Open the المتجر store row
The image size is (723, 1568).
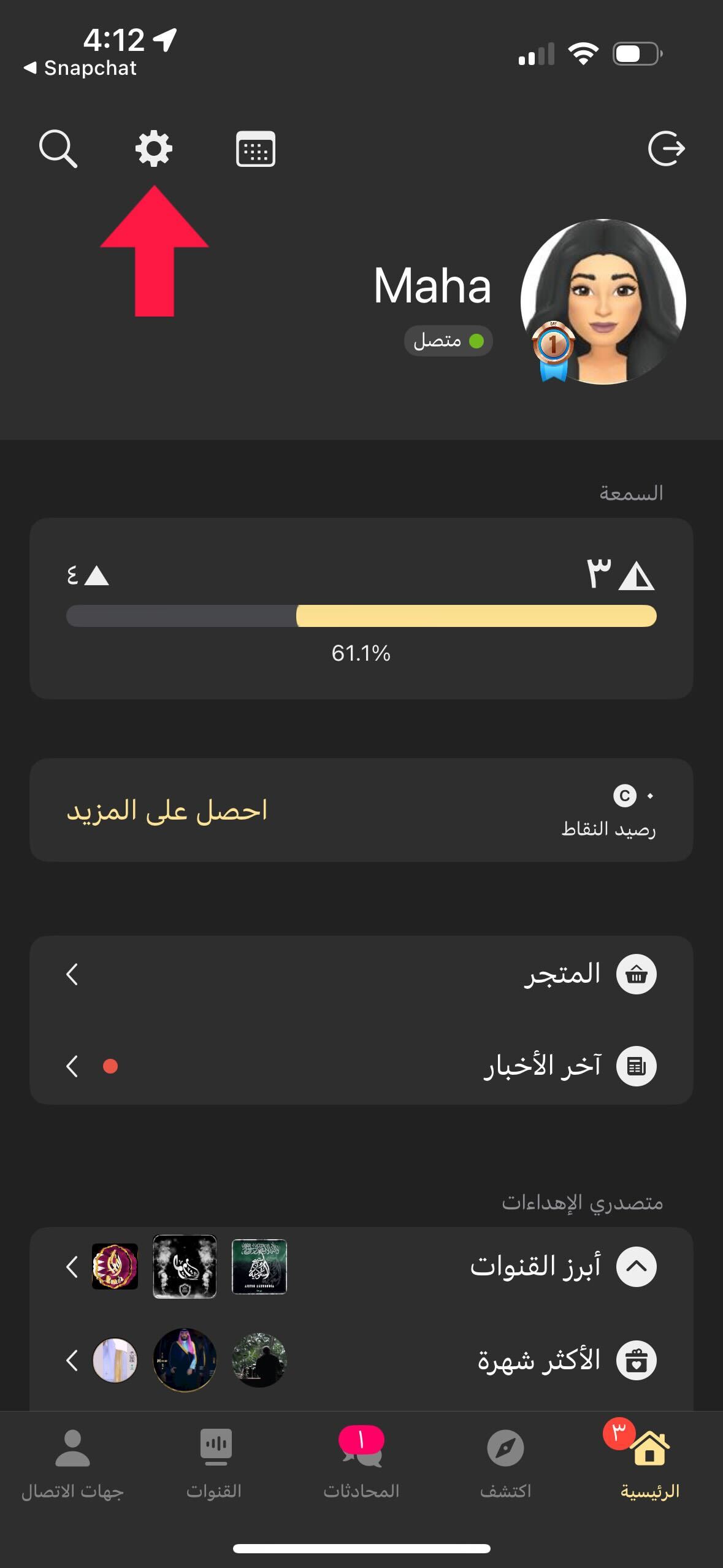click(x=362, y=974)
